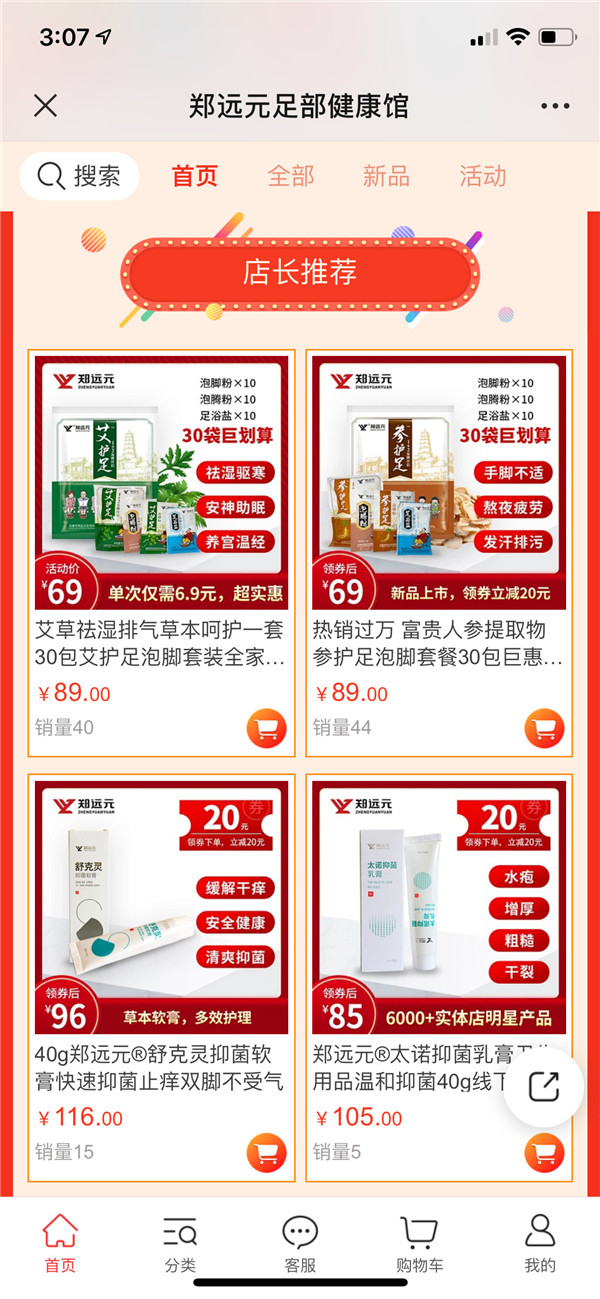Tap the 搜索 search box
This screenshot has height=1299, width=600.
point(80,177)
